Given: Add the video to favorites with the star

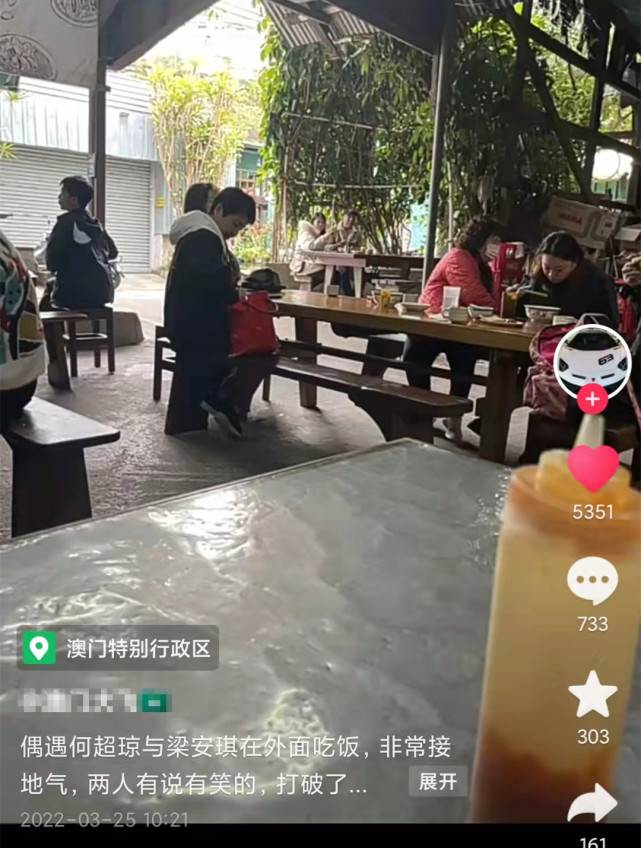Looking at the screenshot, I should tap(592, 694).
